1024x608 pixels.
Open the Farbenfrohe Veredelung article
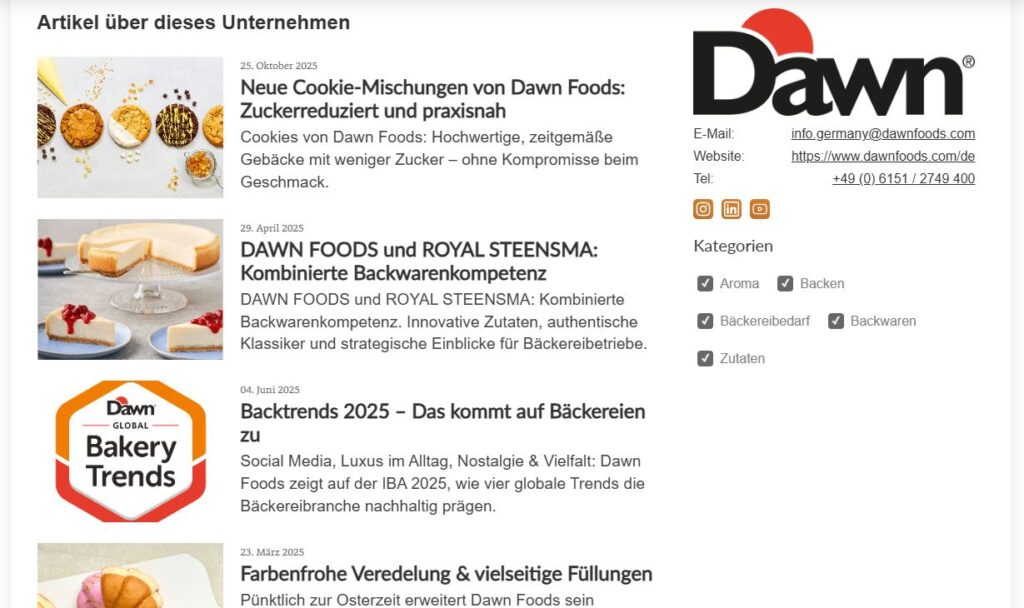(446, 574)
